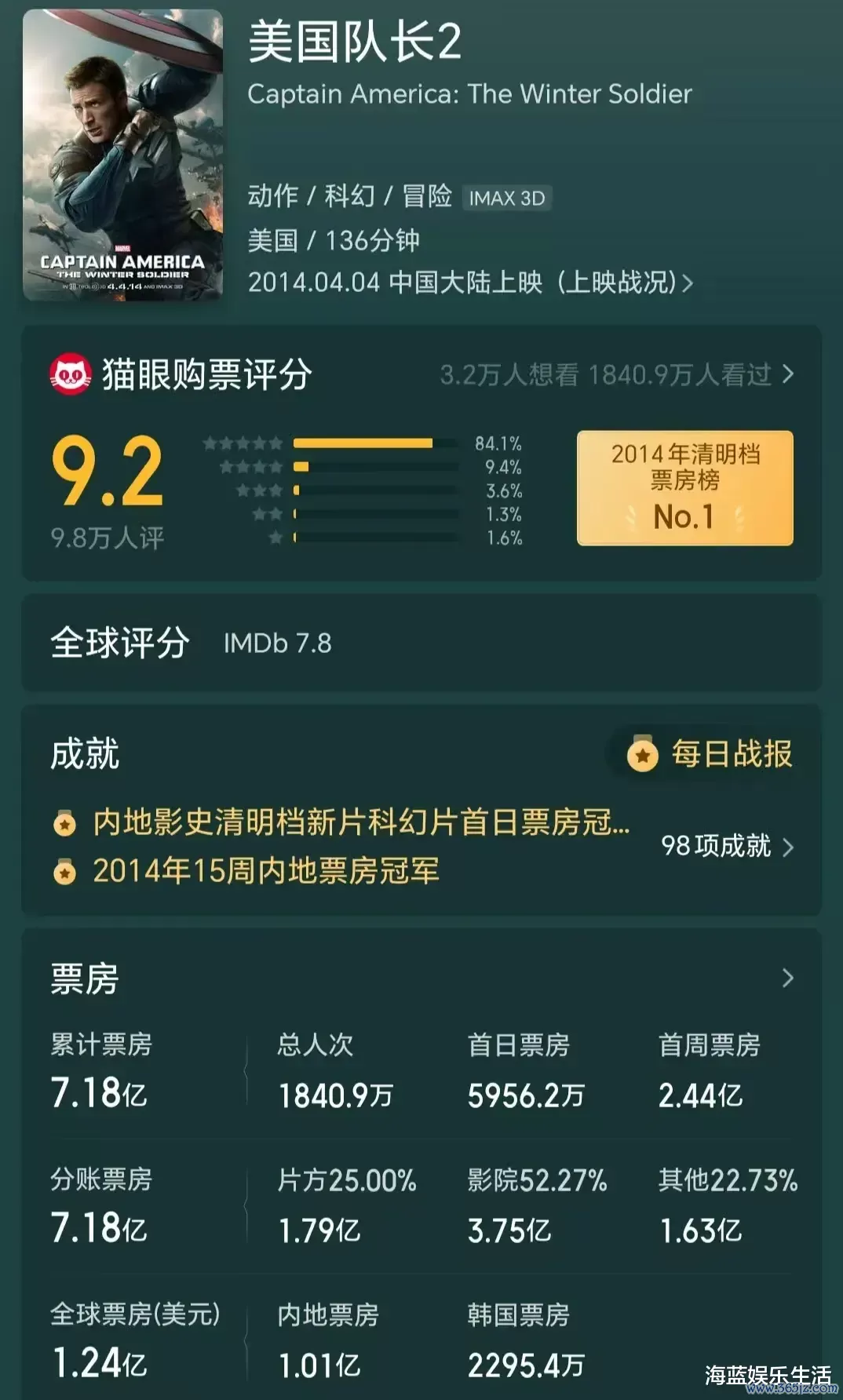Viewport: 843px width, 1400px height.
Task: View the Captain America movie poster
Action: pyautogui.click(x=122, y=155)
